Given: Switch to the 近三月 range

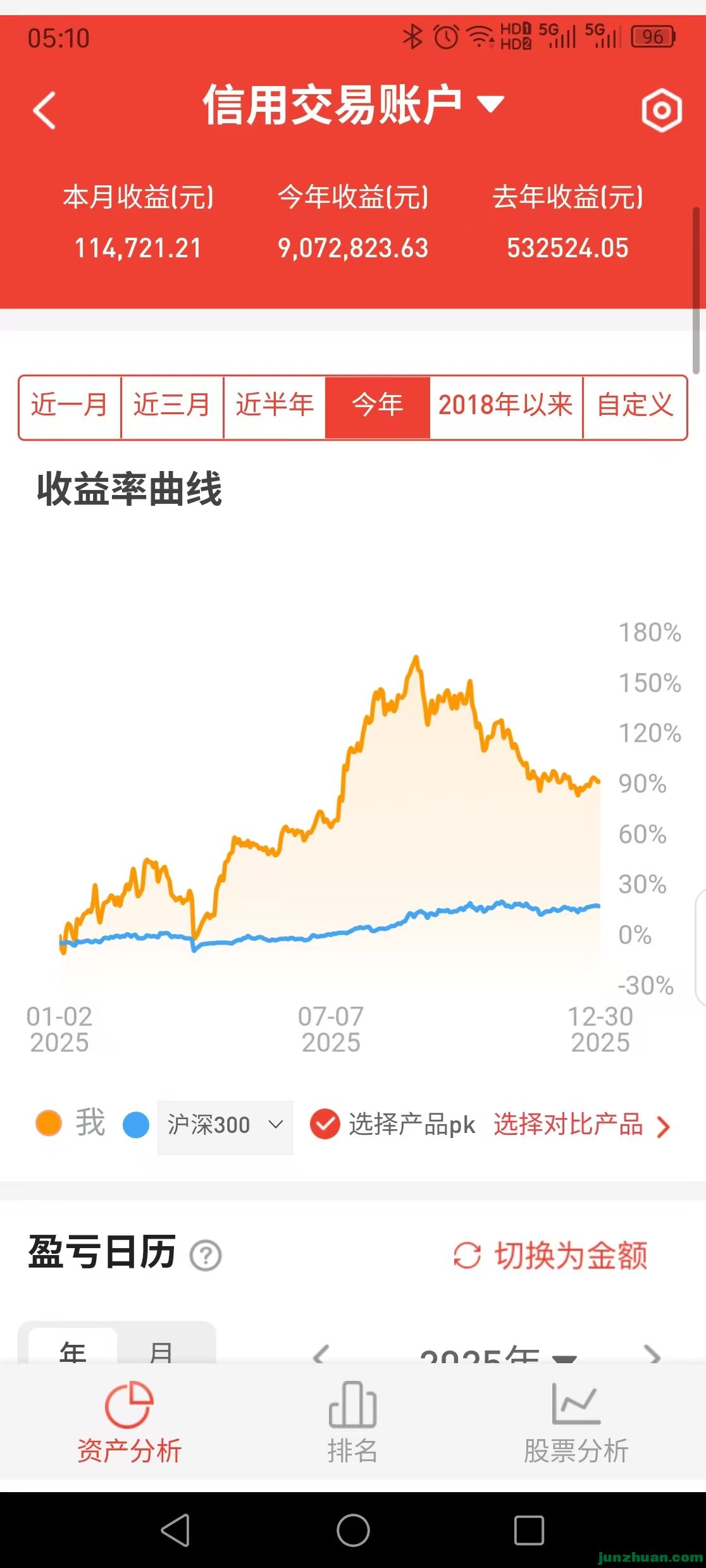Looking at the screenshot, I should [172, 406].
